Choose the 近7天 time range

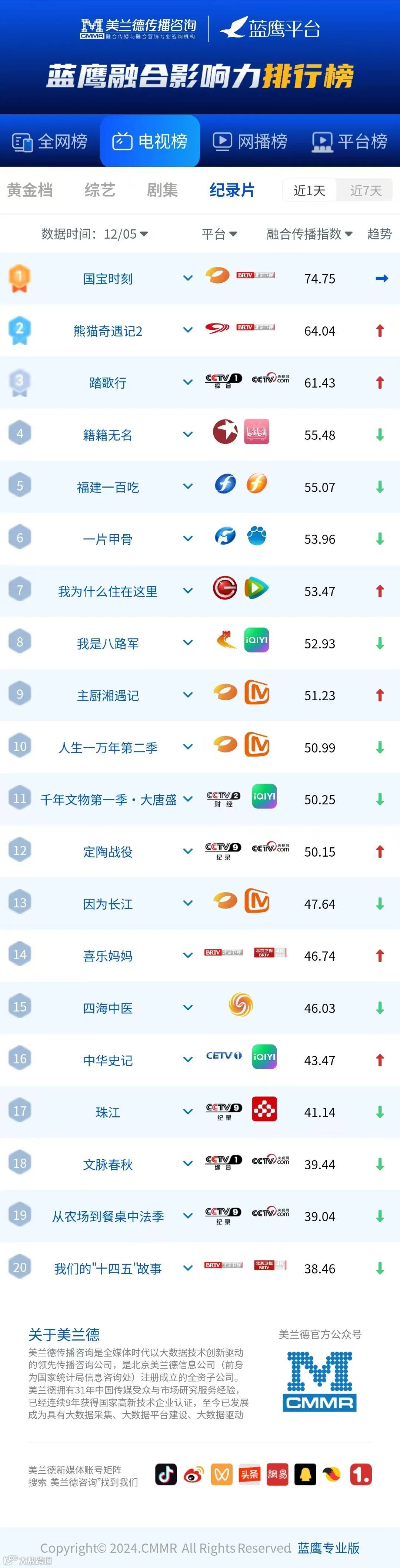coord(365,190)
